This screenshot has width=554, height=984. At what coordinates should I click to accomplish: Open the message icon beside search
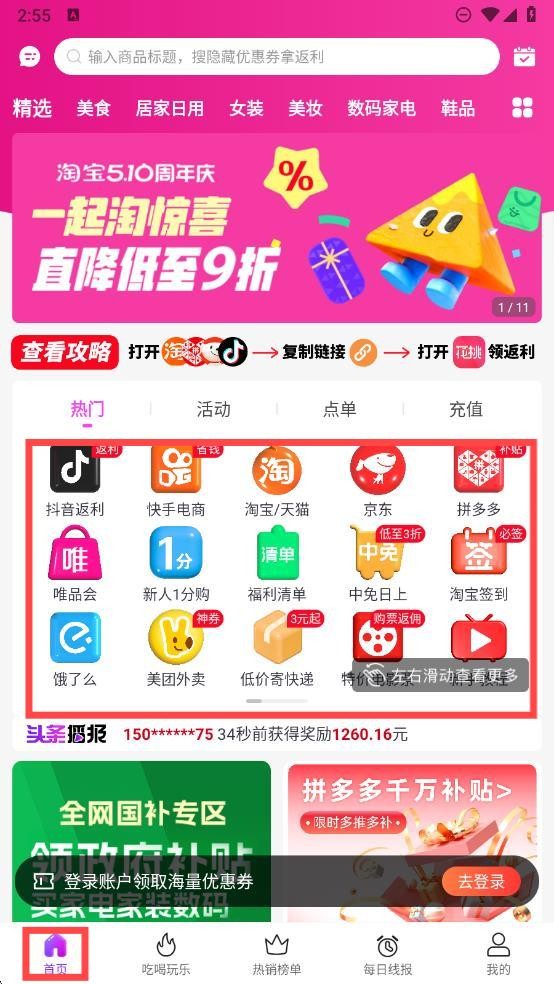point(29,57)
